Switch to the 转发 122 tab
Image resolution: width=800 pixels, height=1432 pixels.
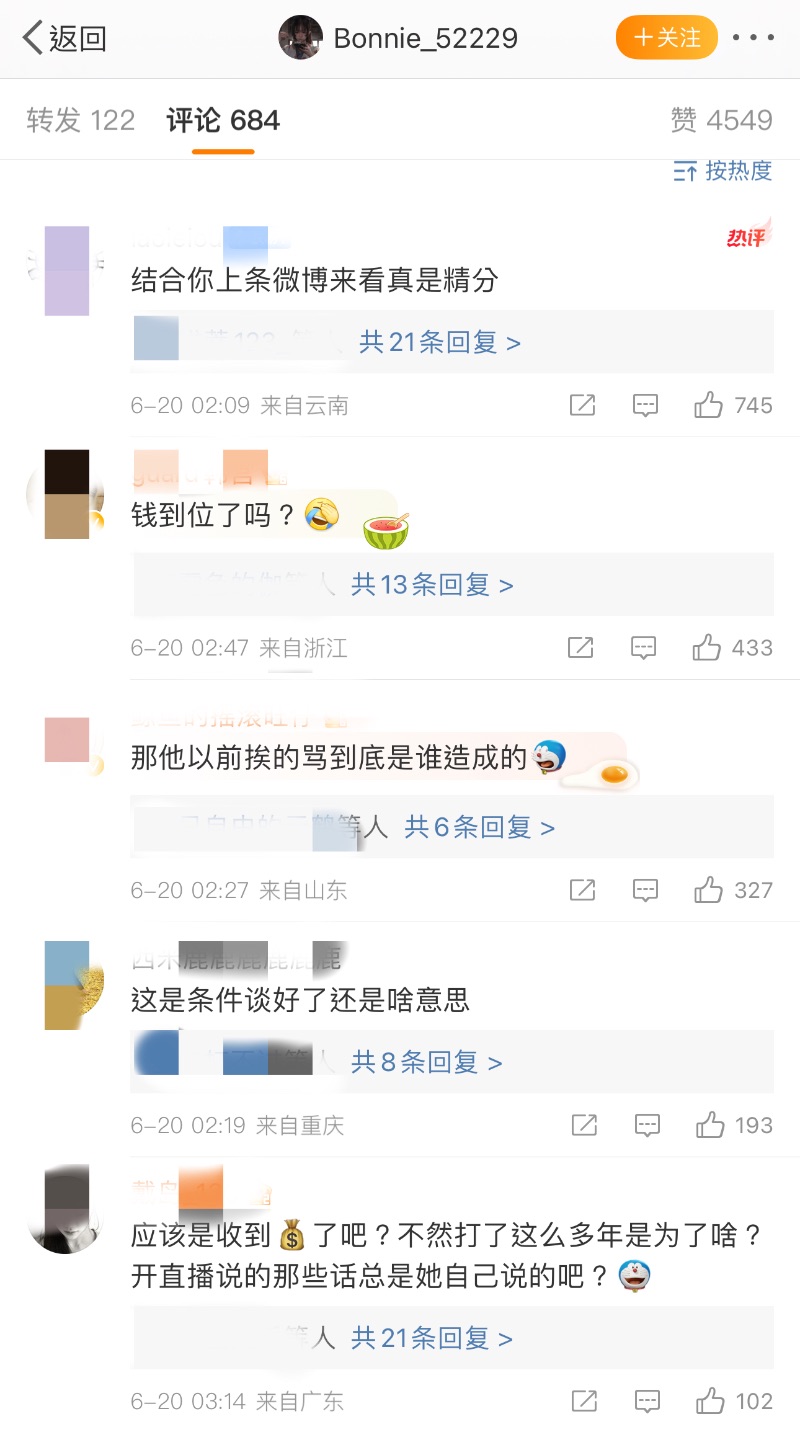pyautogui.click(x=80, y=121)
